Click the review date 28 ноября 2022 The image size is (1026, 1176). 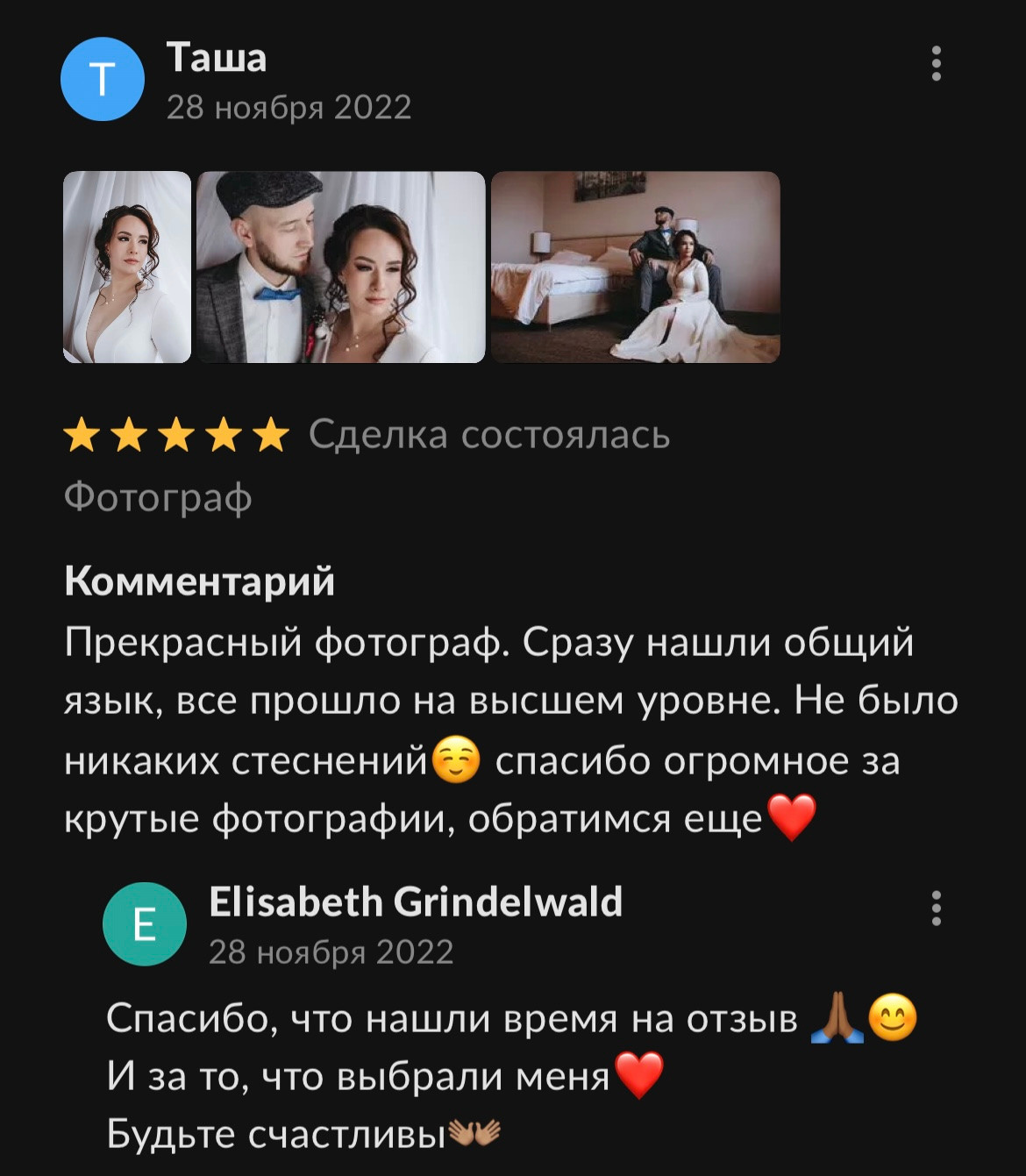tap(289, 108)
